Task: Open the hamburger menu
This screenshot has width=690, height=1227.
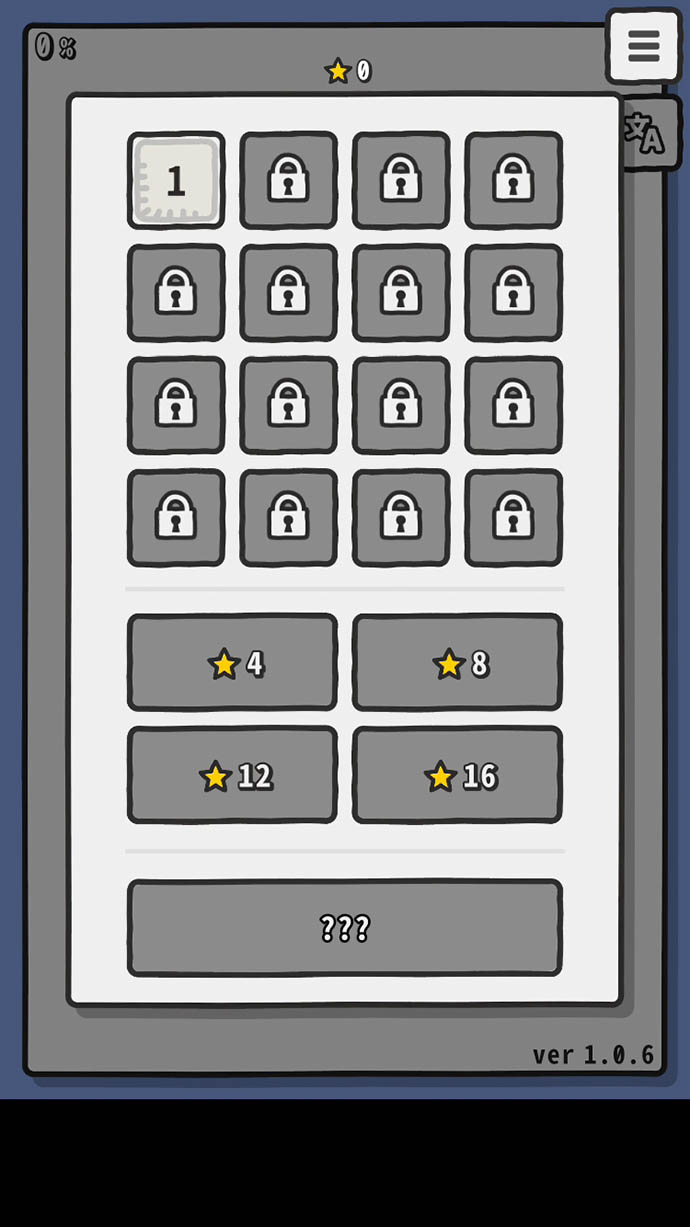Action: click(643, 46)
